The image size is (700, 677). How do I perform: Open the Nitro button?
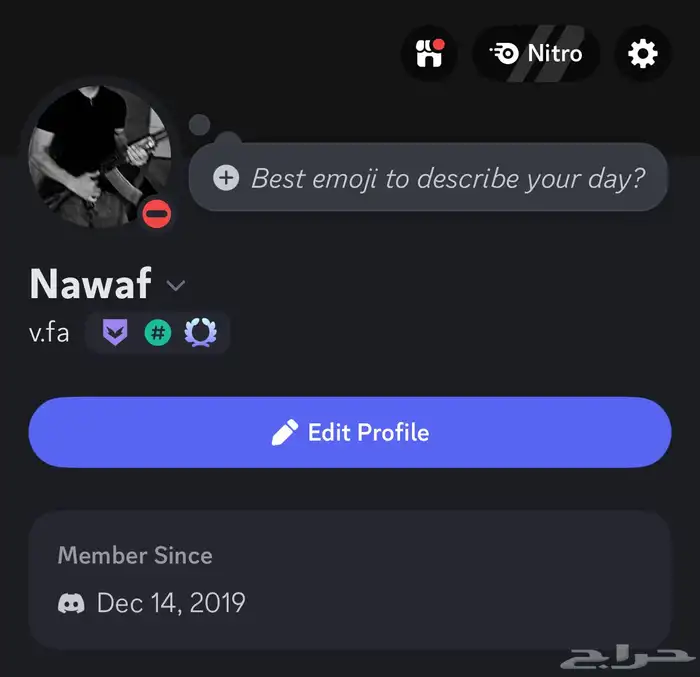536,52
